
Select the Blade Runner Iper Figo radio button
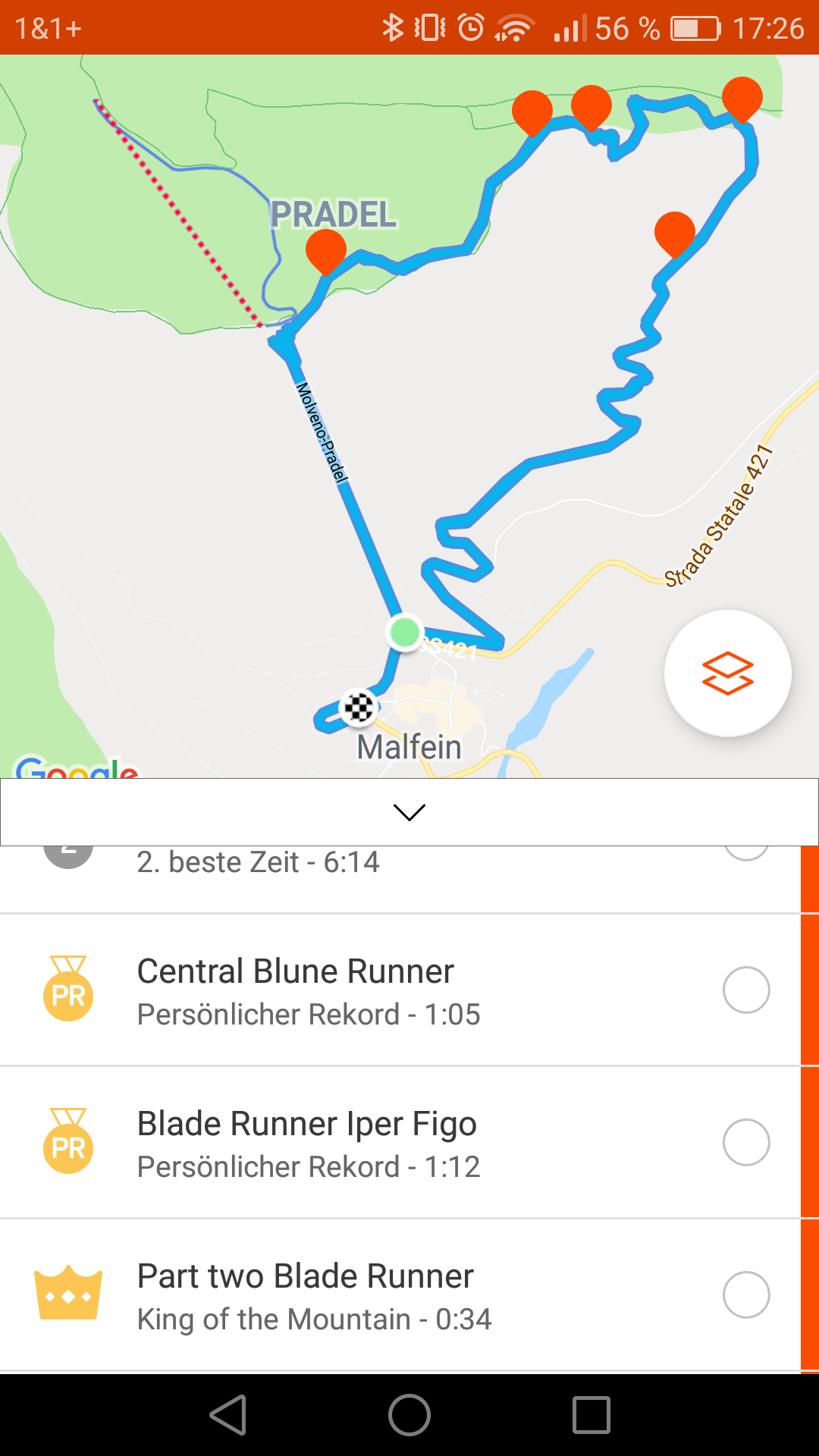click(x=746, y=1143)
